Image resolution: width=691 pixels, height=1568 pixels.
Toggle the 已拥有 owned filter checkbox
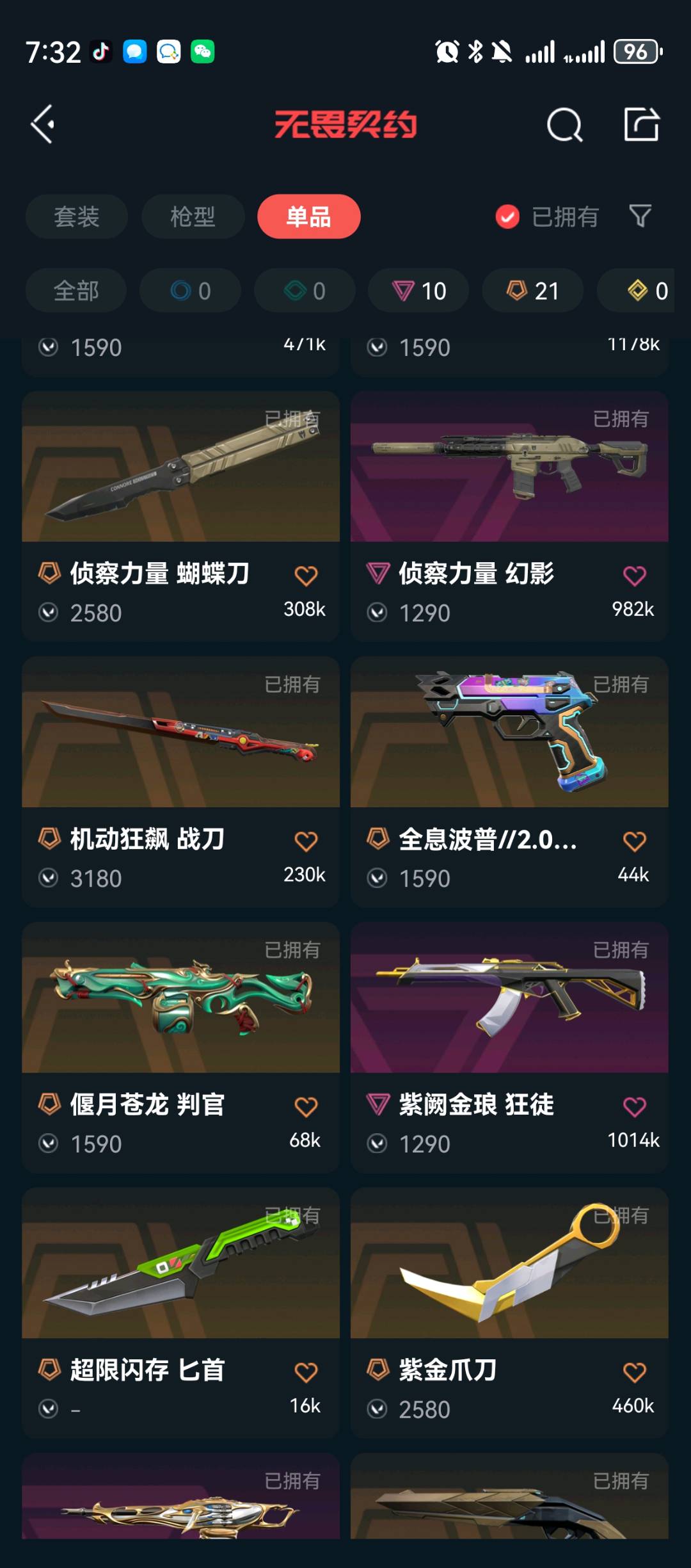click(508, 217)
